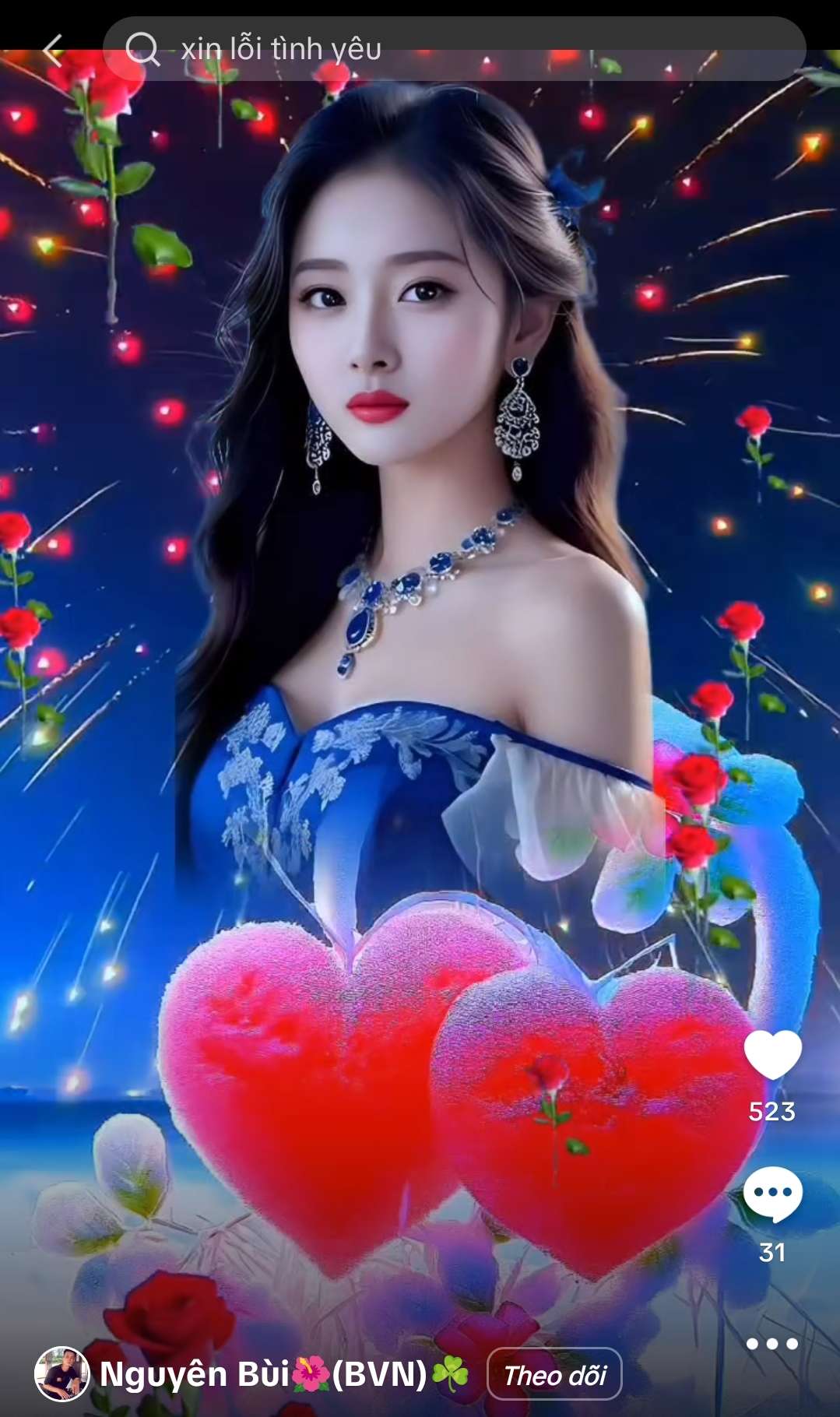The width and height of the screenshot is (840, 1417).
Task: Like this video with the heart icon
Action: click(772, 1054)
